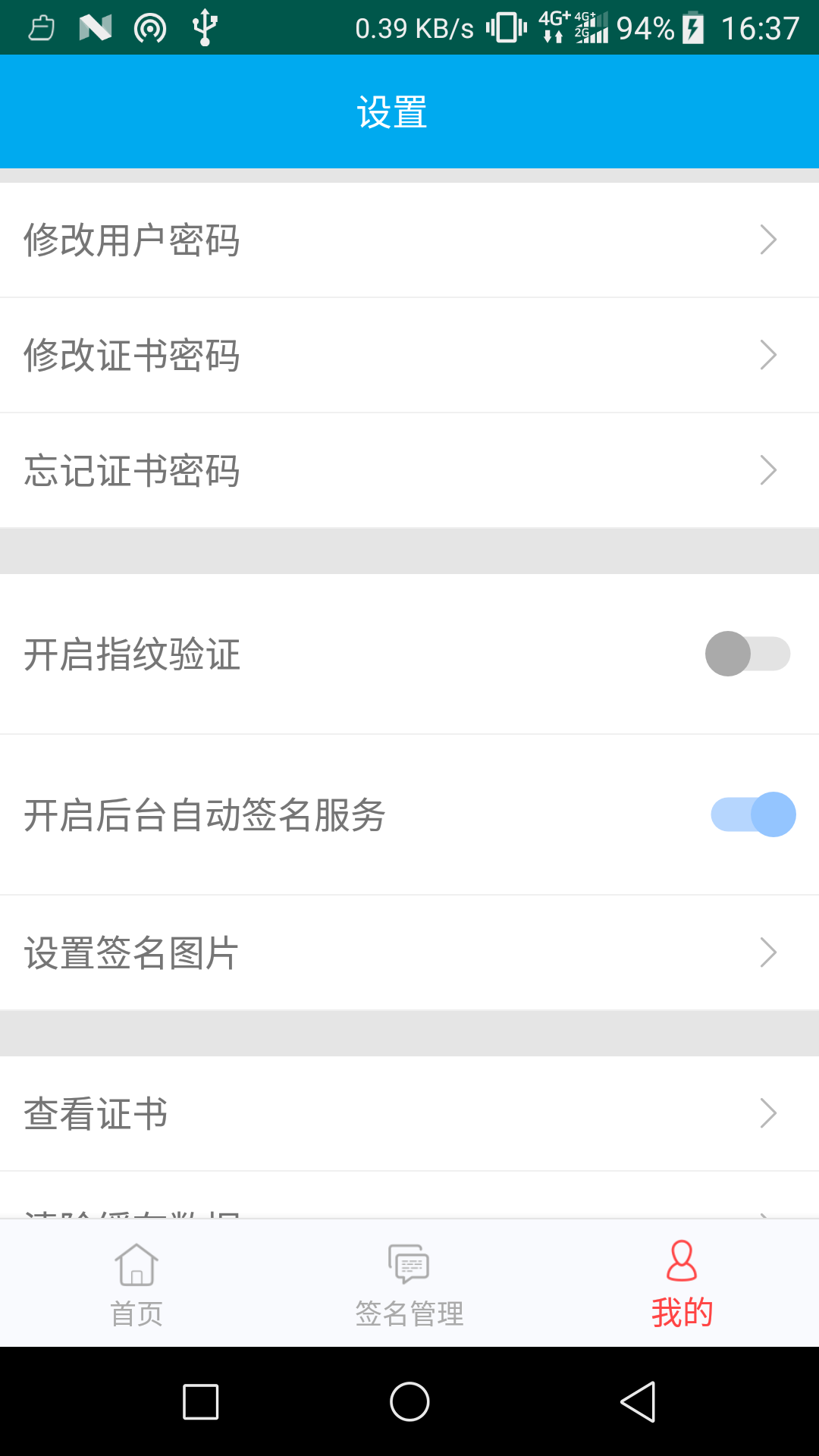Open the recent apps overview
The height and width of the screenshot is (1456, 819).
201,1401
